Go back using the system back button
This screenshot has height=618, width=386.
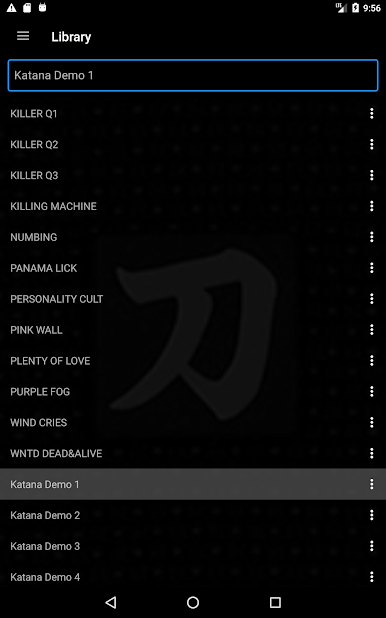click(x=111, y=602)
